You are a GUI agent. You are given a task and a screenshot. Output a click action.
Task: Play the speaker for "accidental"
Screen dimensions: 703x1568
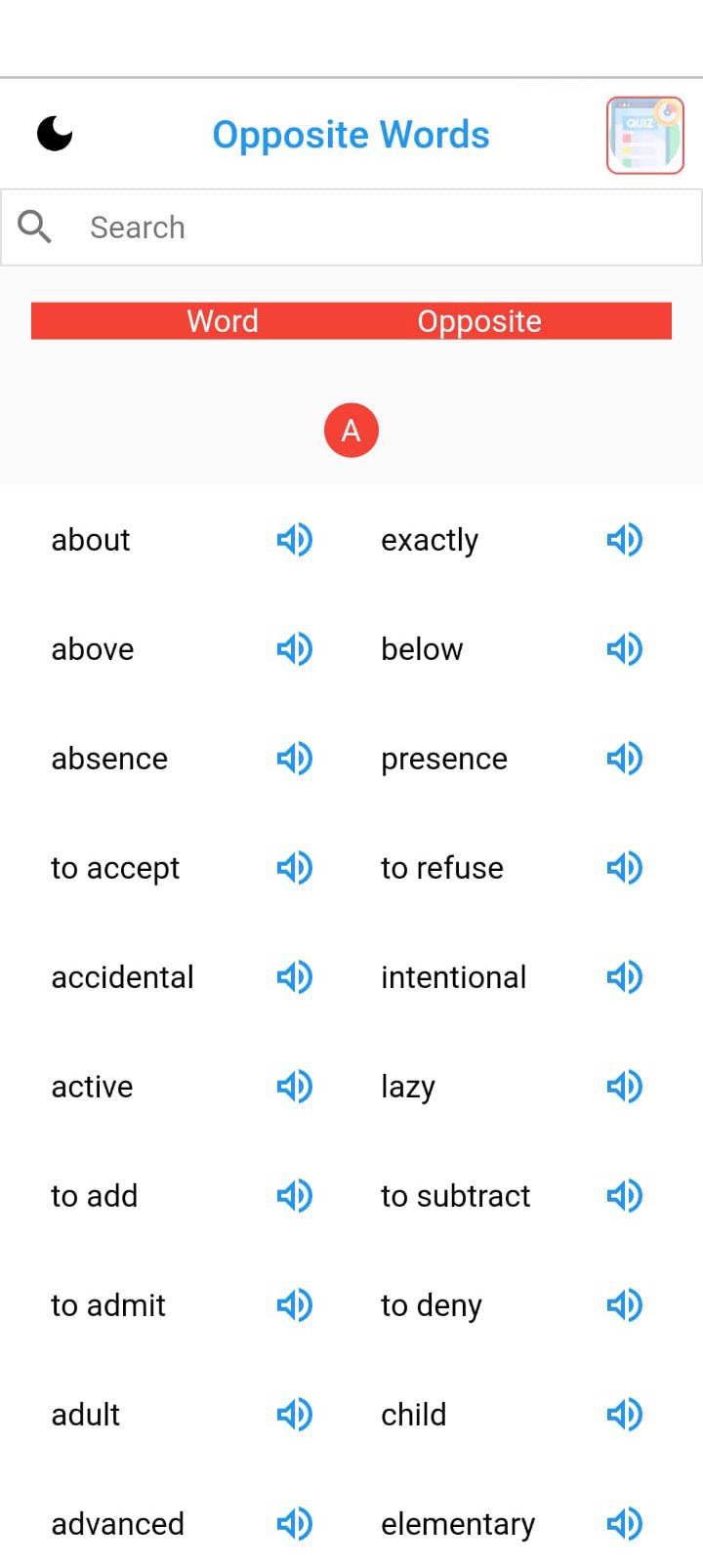294,976
